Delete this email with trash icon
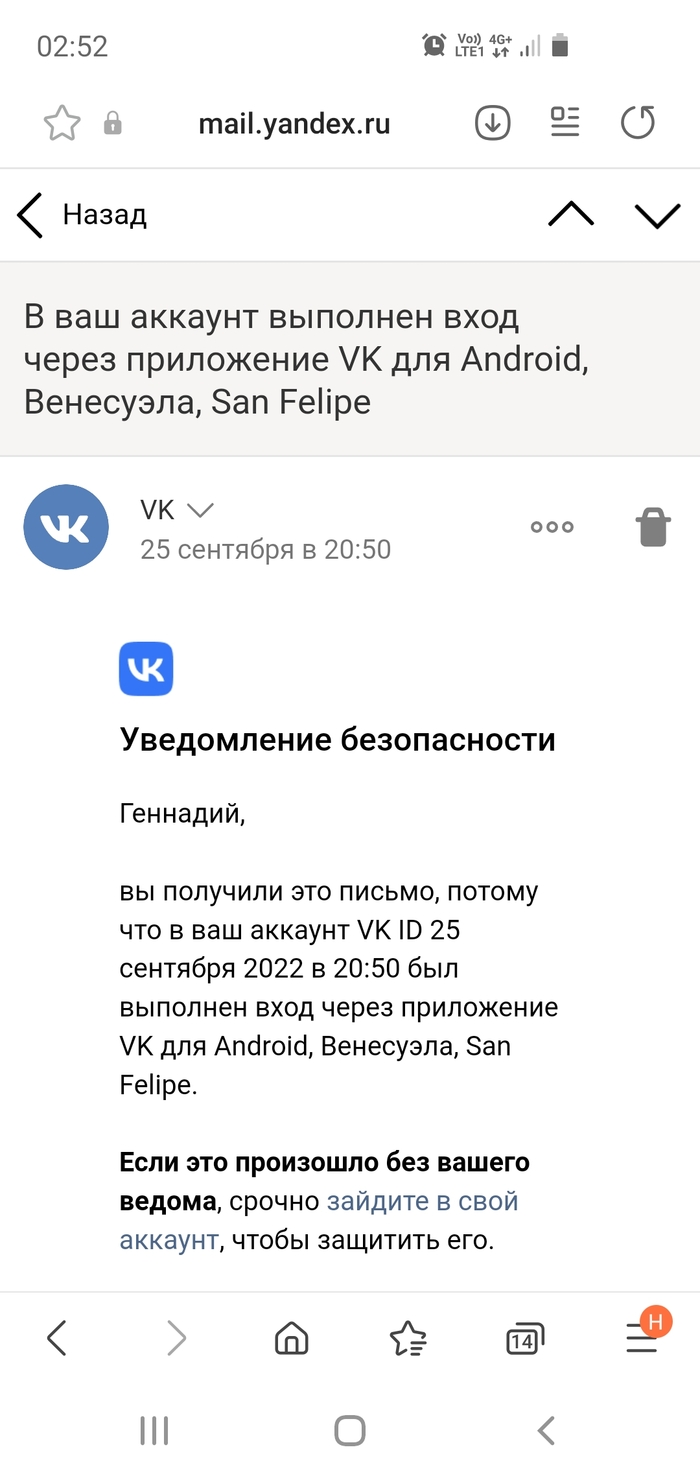This screenshot has height=1478, width=700. (x=653, y=527)
